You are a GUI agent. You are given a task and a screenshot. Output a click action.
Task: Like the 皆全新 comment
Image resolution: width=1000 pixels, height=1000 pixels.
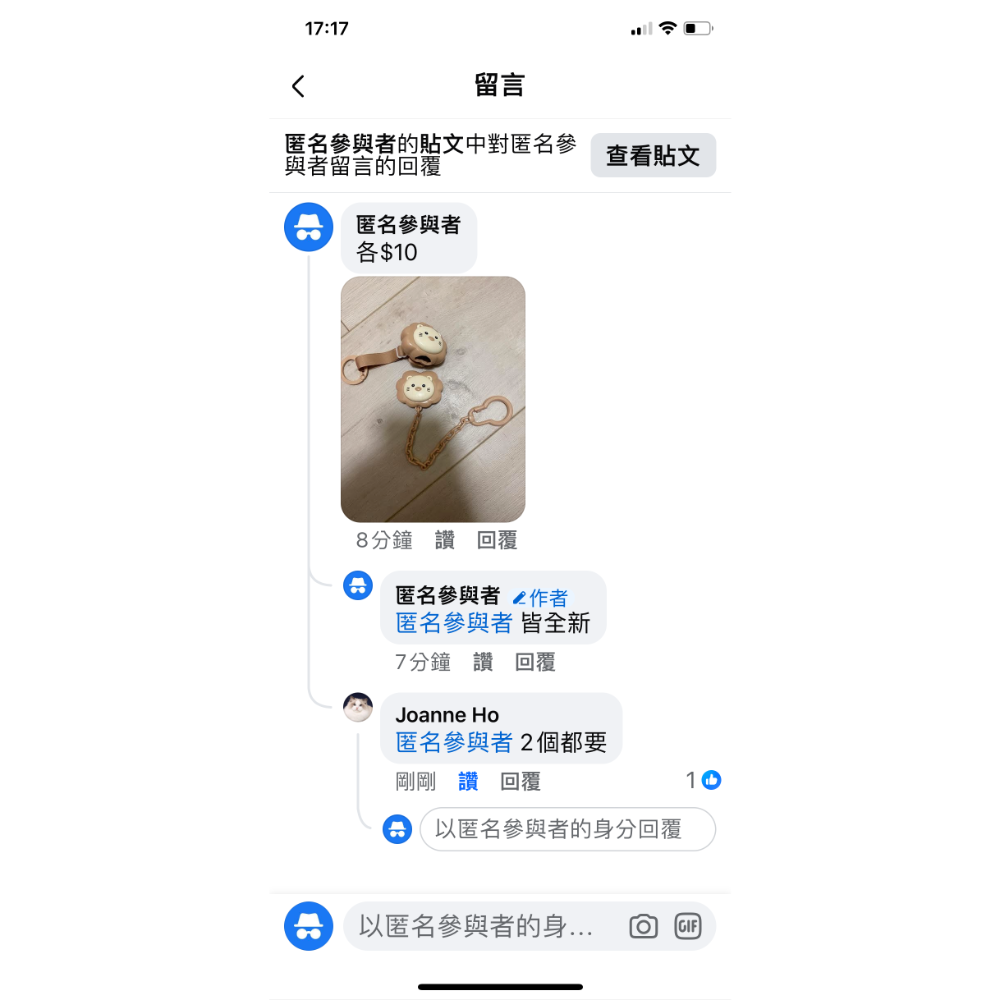tap(483, 662)
